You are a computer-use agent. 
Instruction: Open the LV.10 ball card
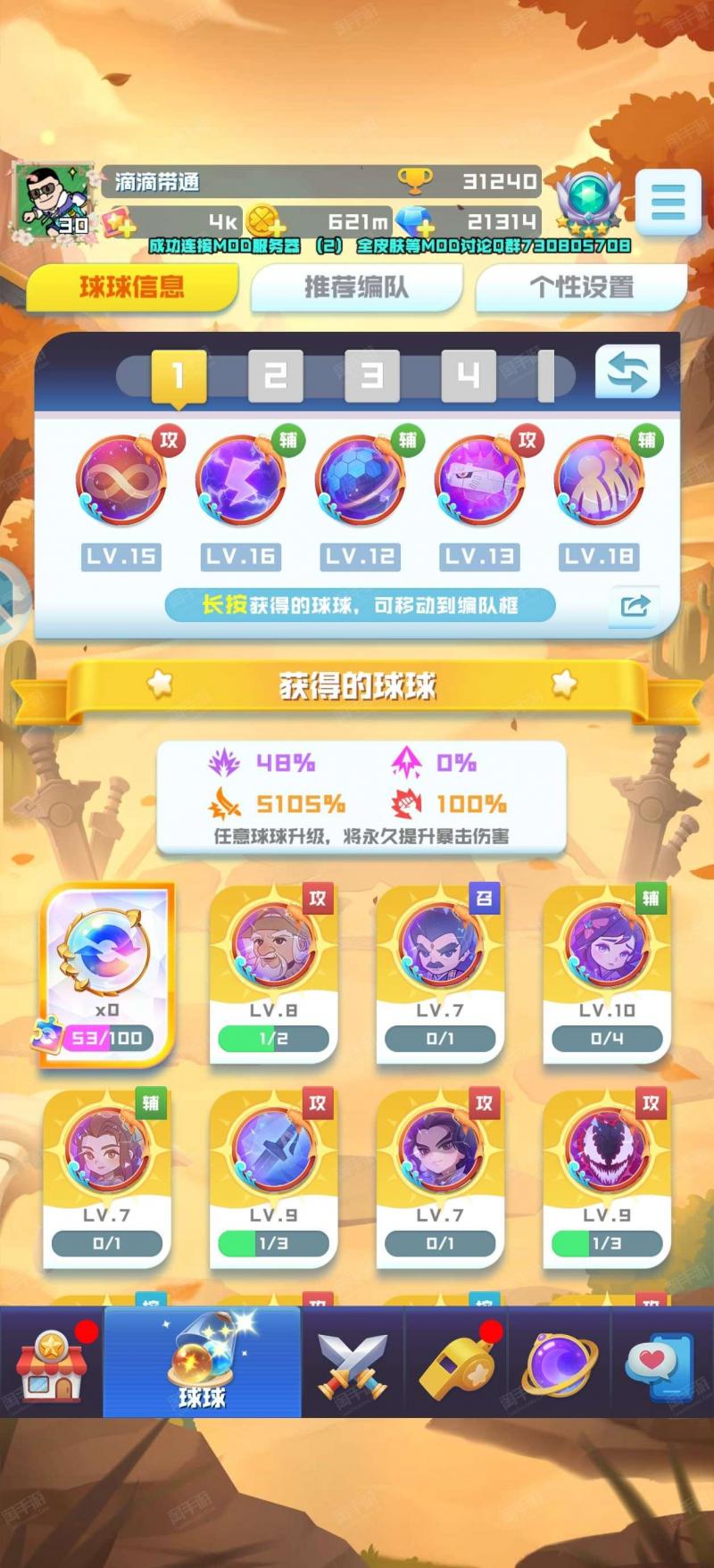(607, 975)
